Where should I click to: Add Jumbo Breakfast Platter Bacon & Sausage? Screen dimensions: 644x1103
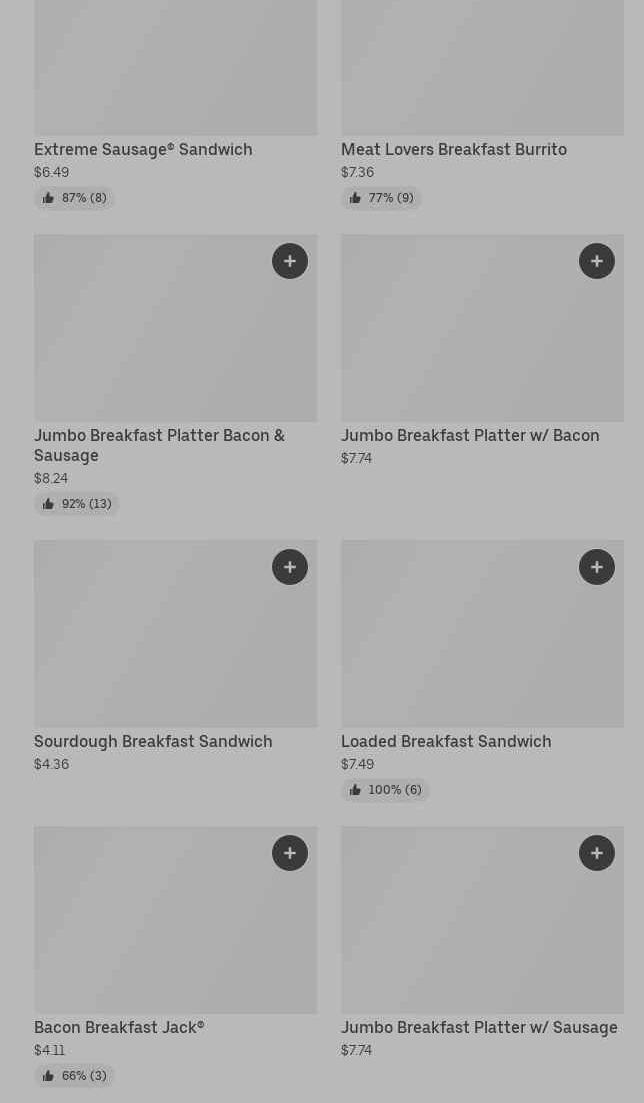[x=290, y=261]
